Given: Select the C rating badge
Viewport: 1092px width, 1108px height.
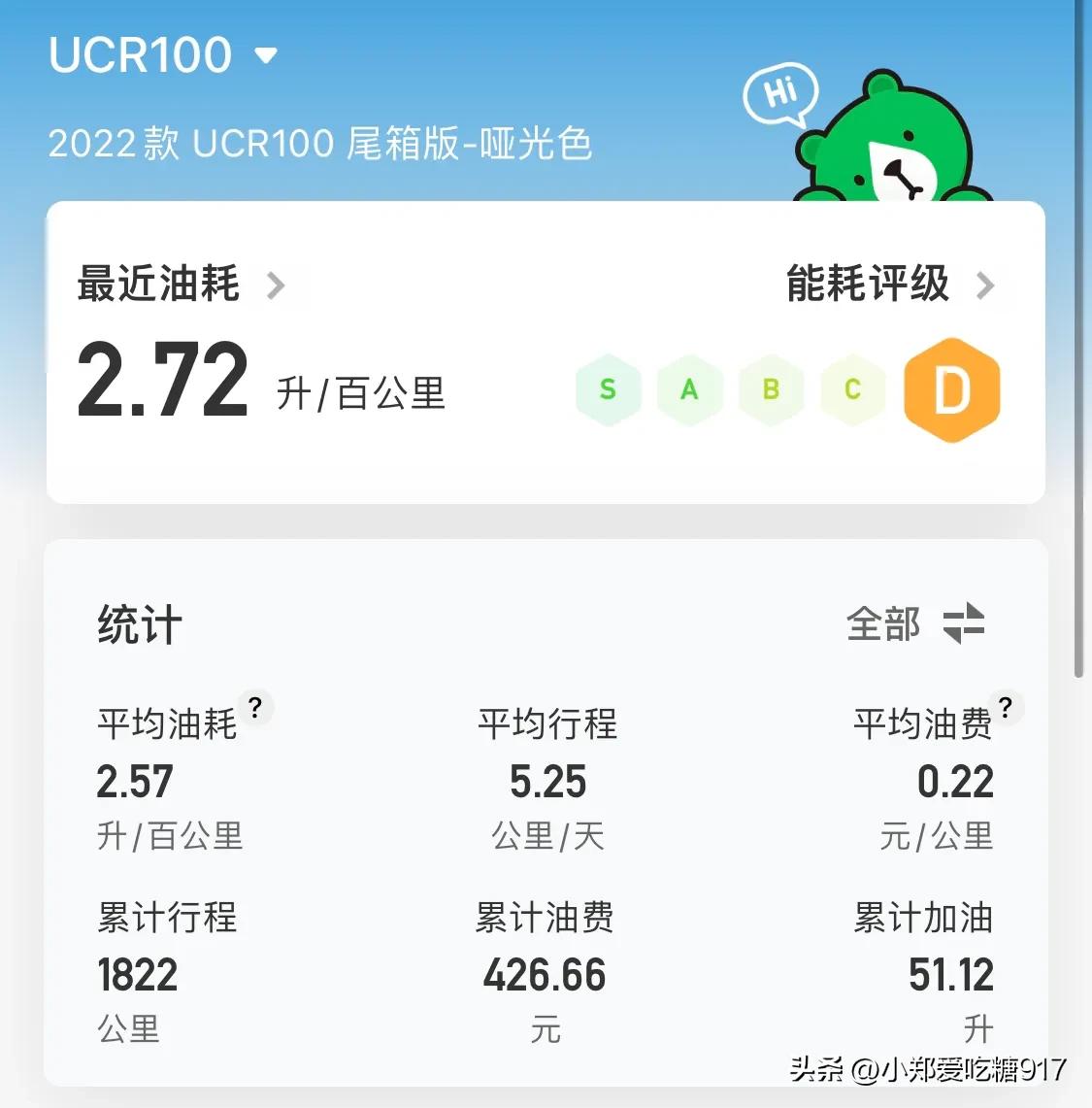Looking at the screenshot, I should 852,390.
